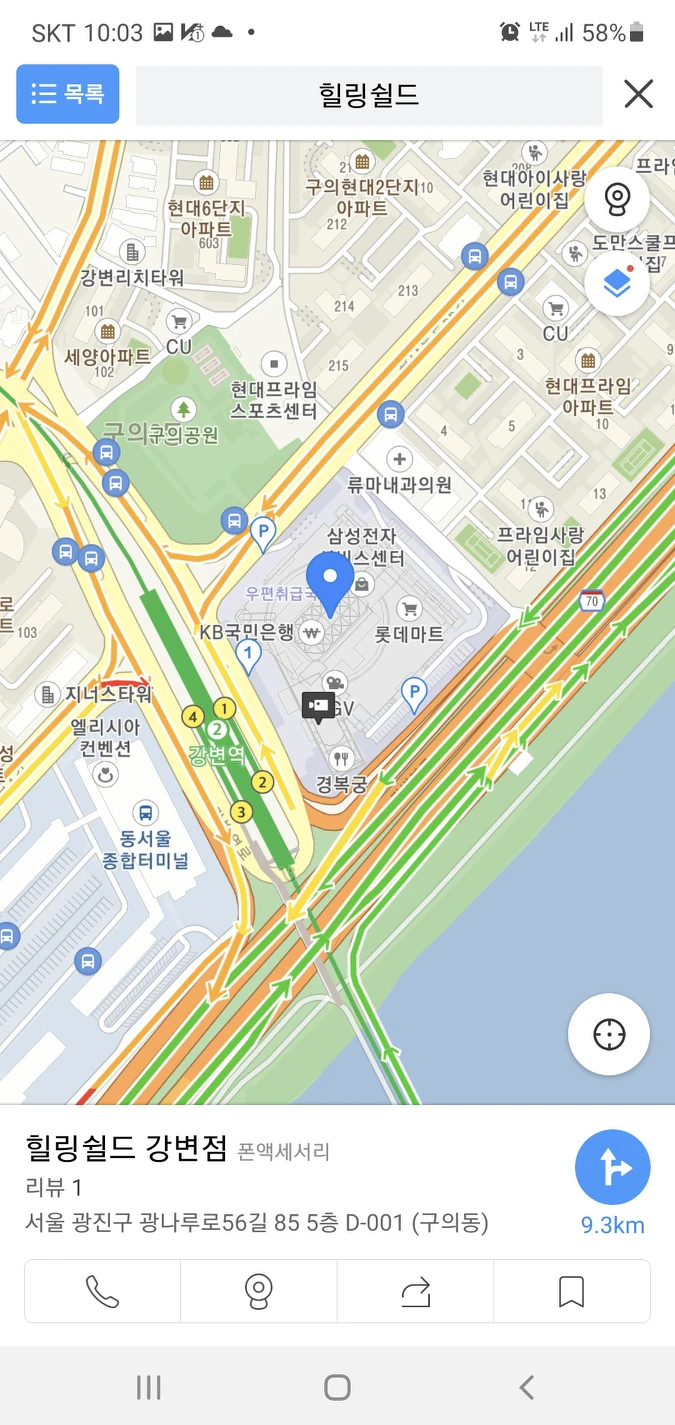Close the search with the X icon
This screenshot has width=675, height=1425.
(x=638, y=94)
